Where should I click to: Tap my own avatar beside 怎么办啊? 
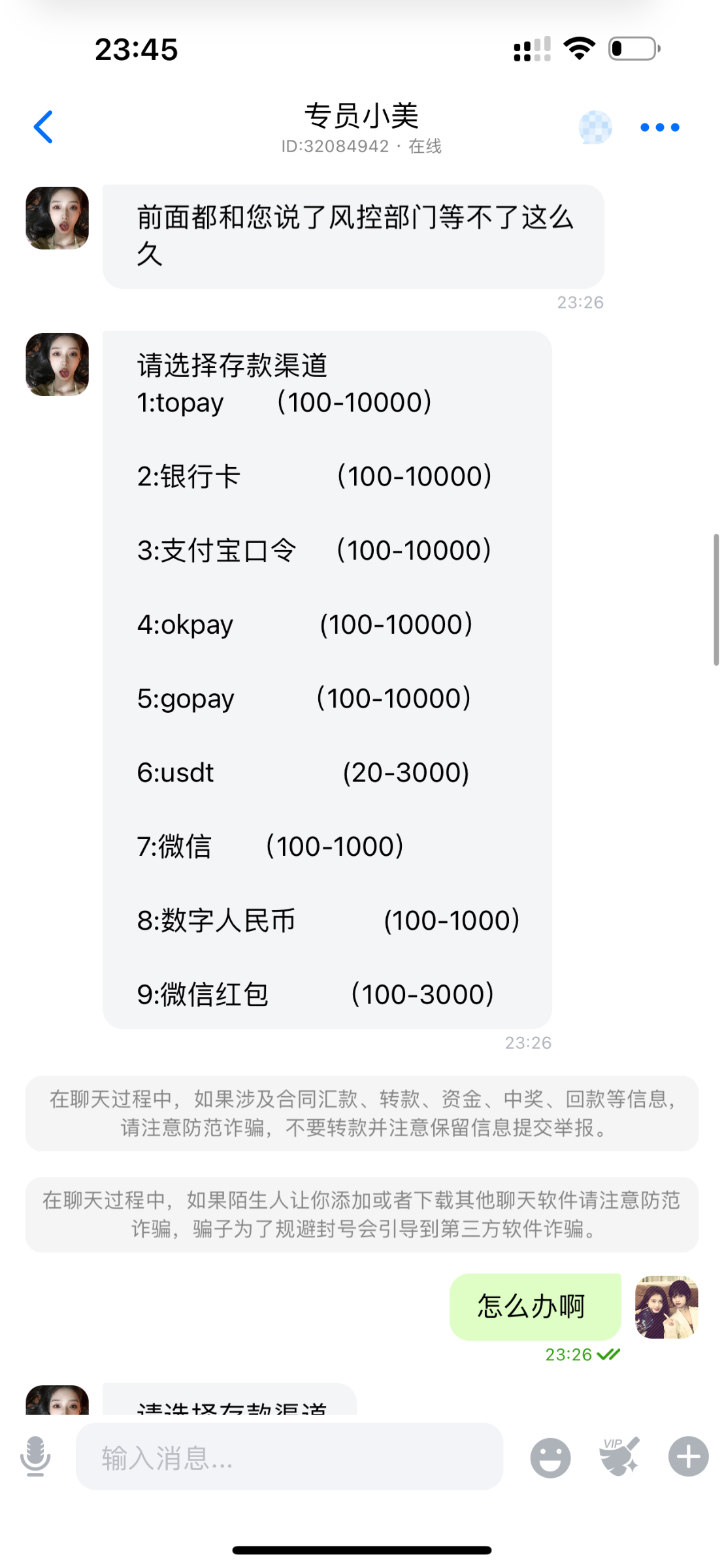pyautogui.click(x=666, y=1307)
